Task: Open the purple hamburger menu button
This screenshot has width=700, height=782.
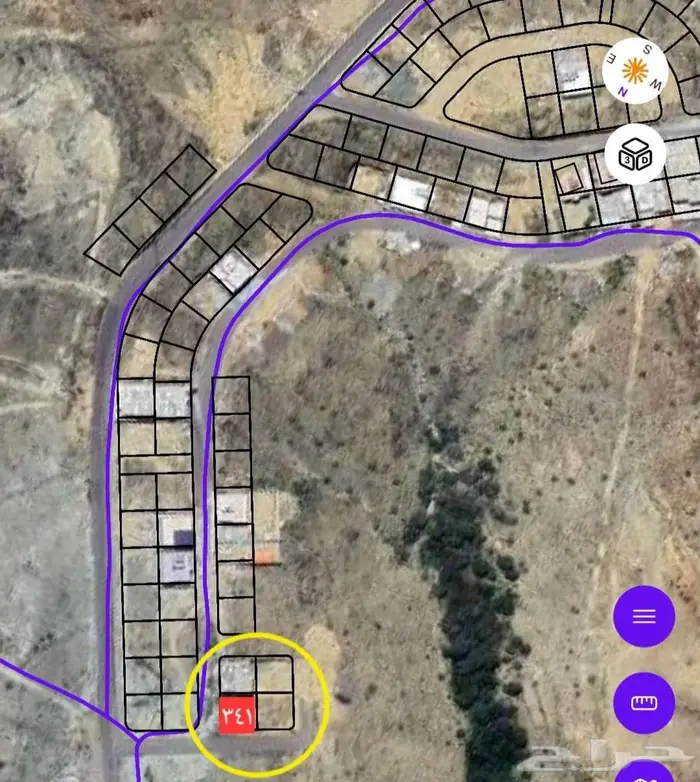Action: pos(644,616)
